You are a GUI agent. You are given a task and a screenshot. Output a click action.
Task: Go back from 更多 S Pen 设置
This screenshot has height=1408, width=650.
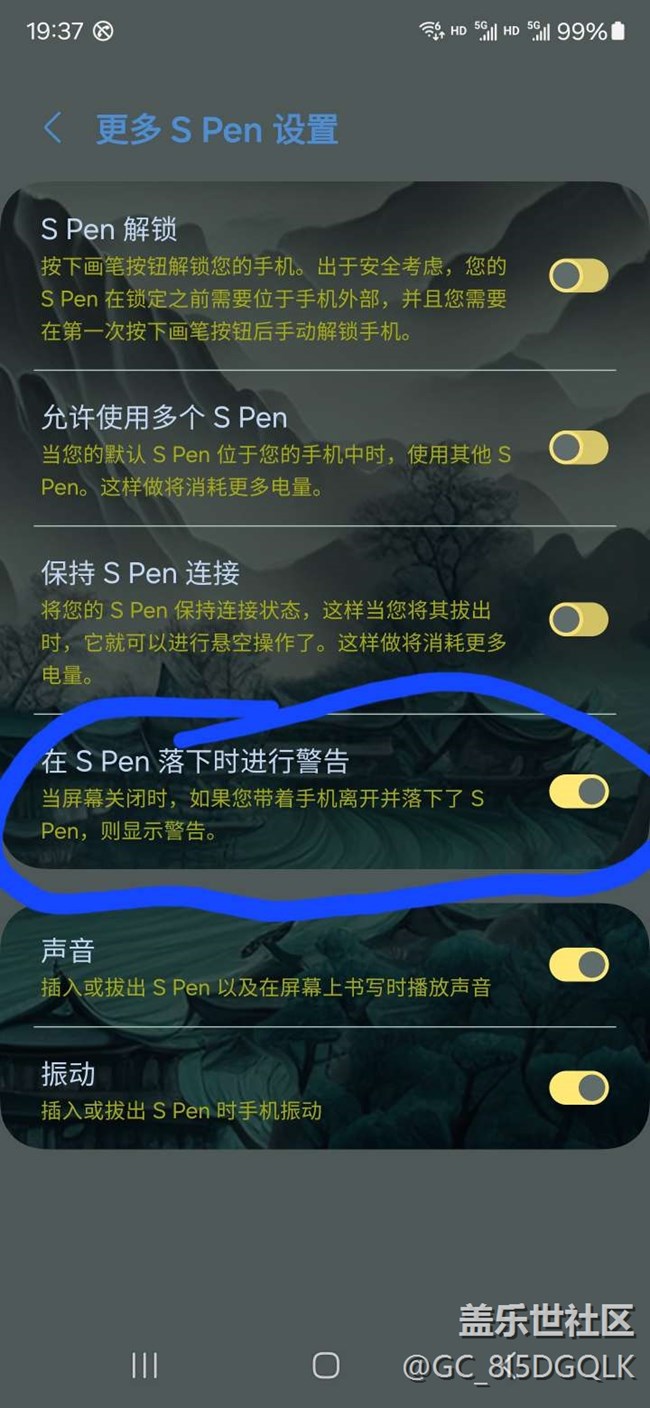point(53,129)
